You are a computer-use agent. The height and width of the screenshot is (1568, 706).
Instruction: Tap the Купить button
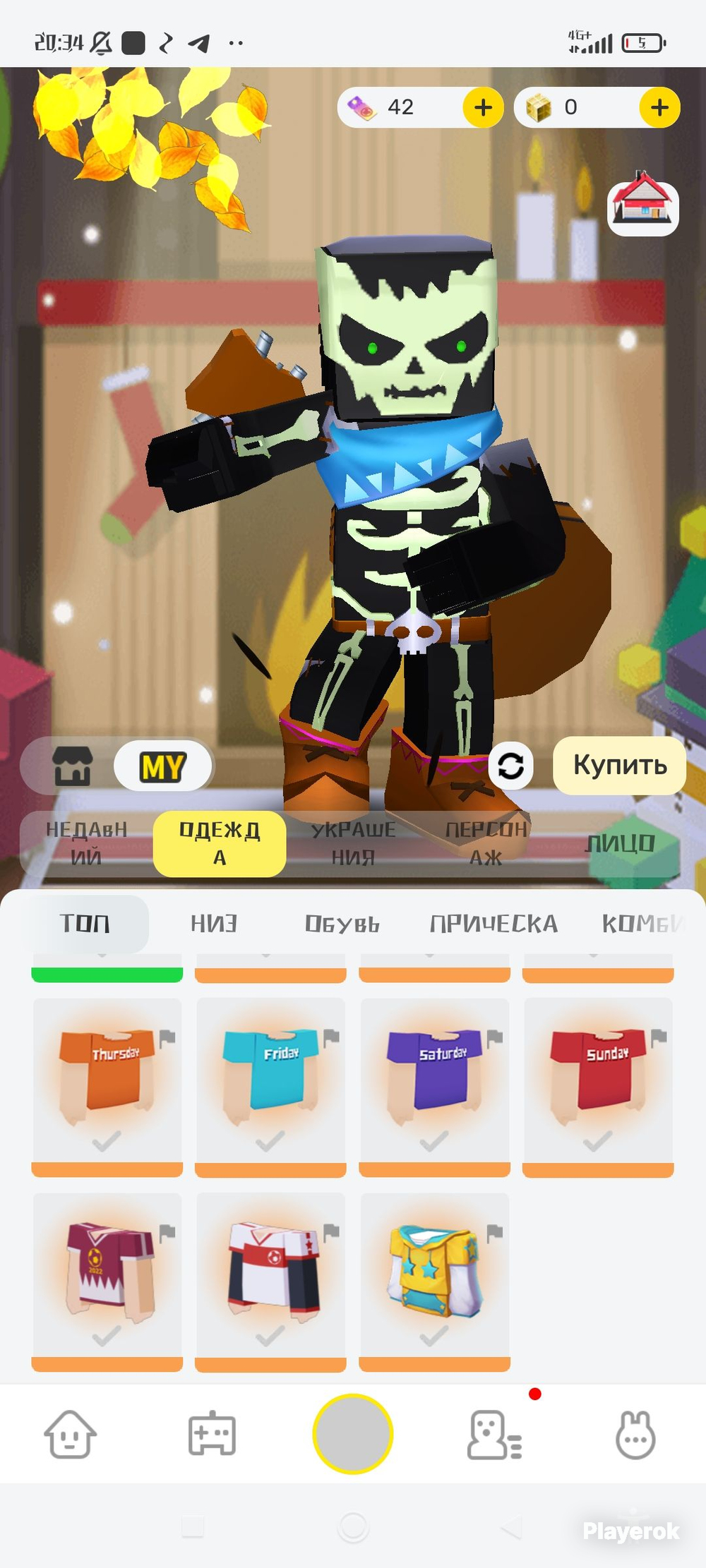tap(619, 765)
